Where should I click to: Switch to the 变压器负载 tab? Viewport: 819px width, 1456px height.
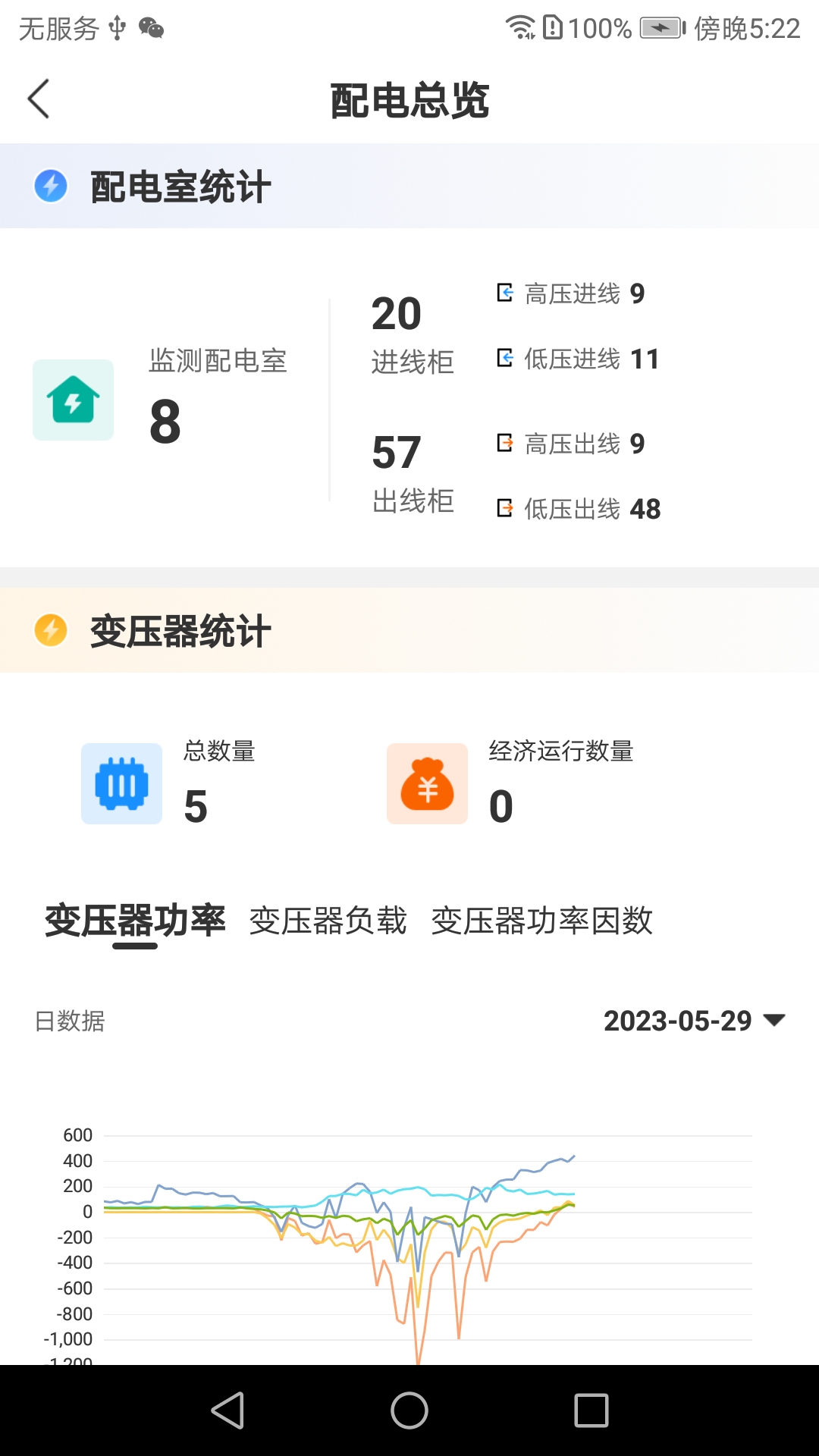click(x=329, y=921)
